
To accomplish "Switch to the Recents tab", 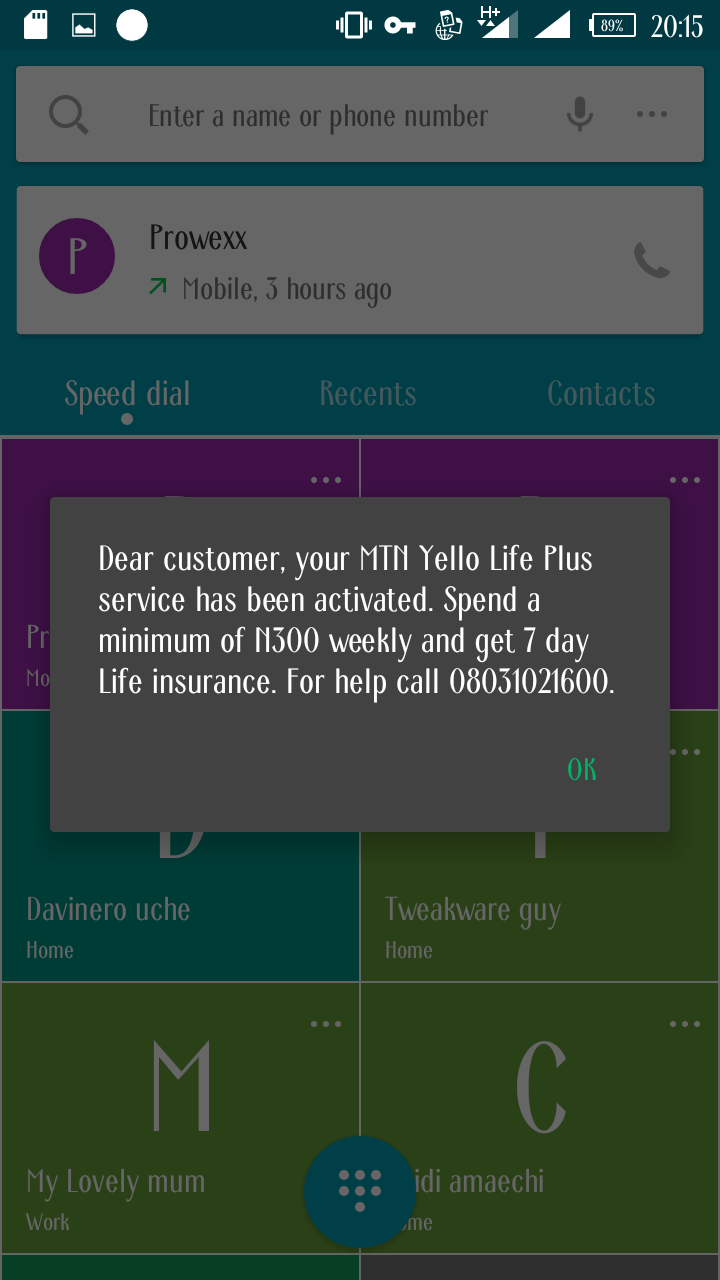I will pos(368,394).
